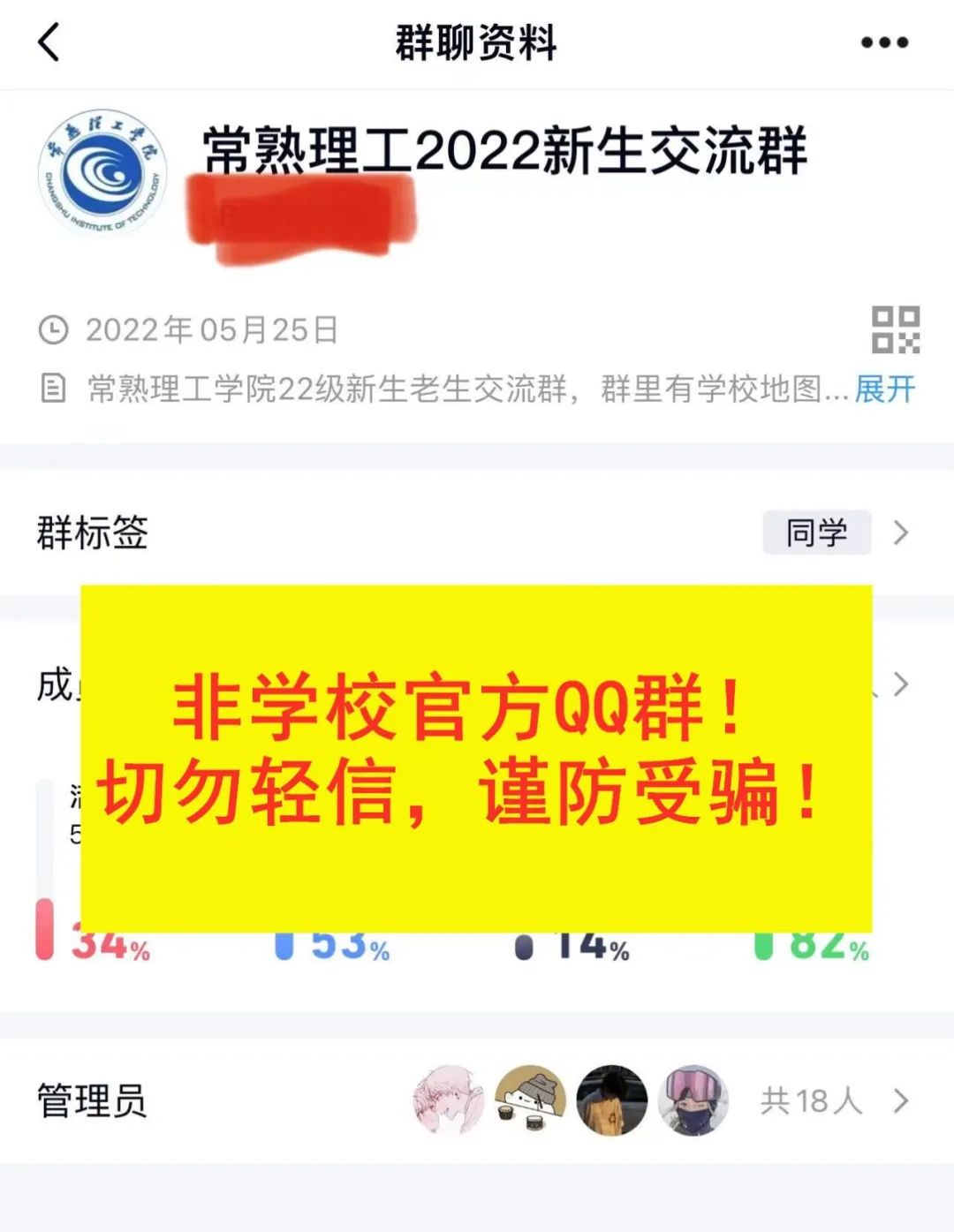
Task: Open the 群标签 row
Action: point(477,533)
